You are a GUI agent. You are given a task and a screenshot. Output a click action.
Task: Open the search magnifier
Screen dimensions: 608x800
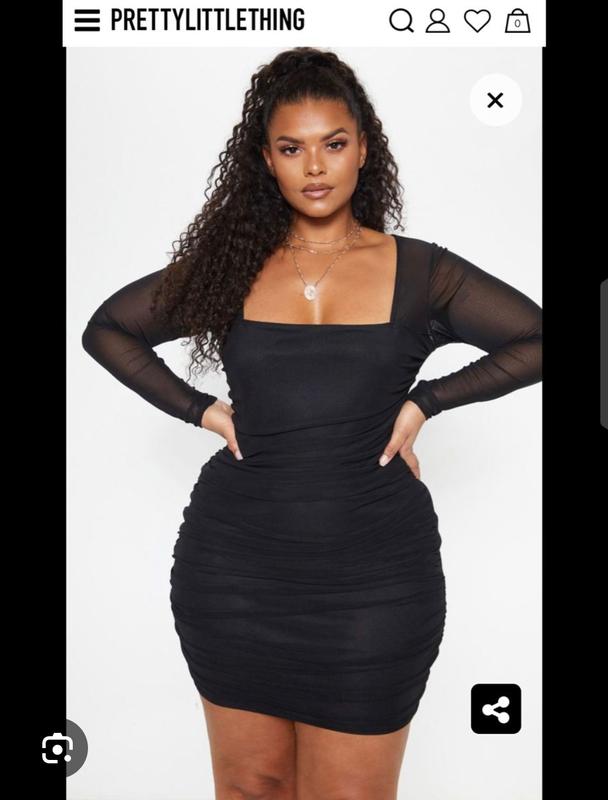[401, 21]
